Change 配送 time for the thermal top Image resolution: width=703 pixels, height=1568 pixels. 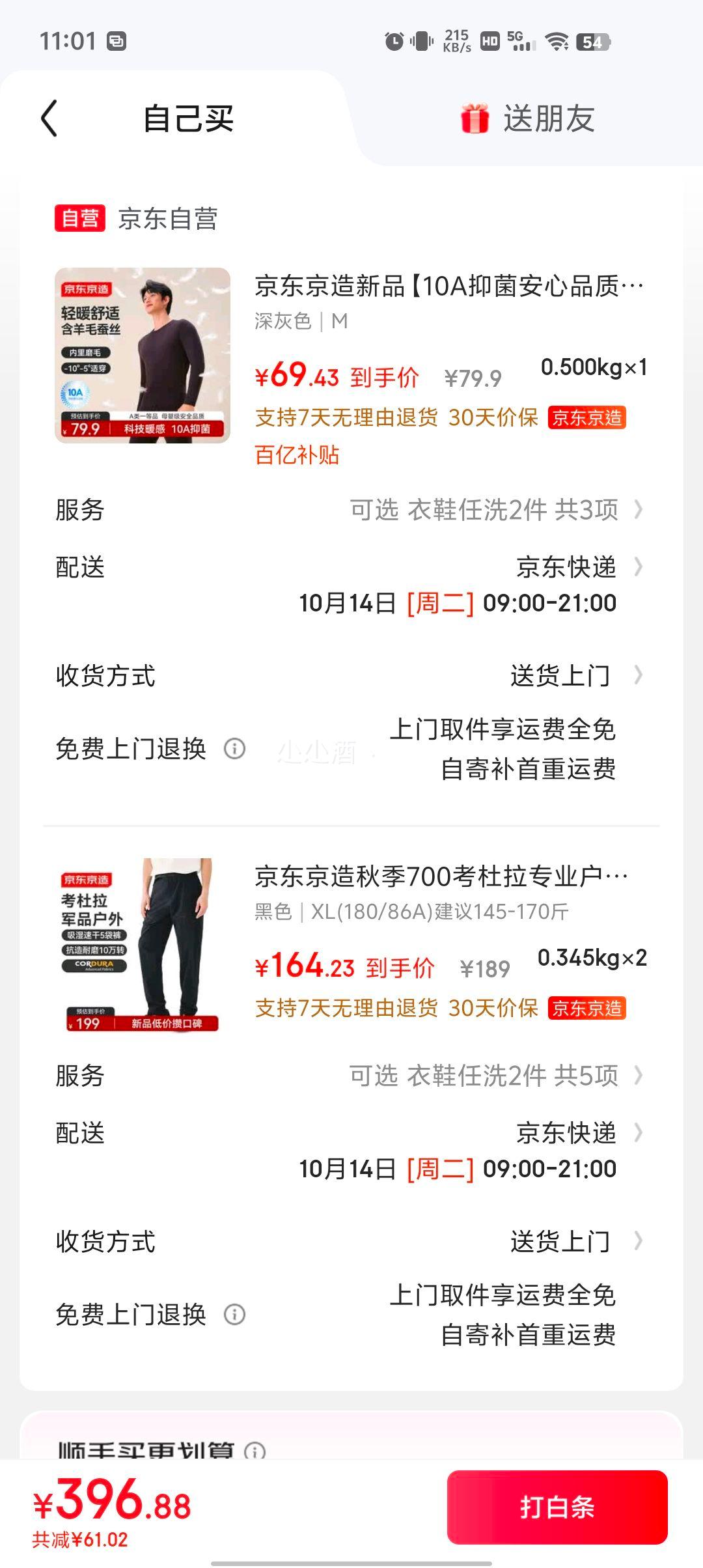coord(565,568)
